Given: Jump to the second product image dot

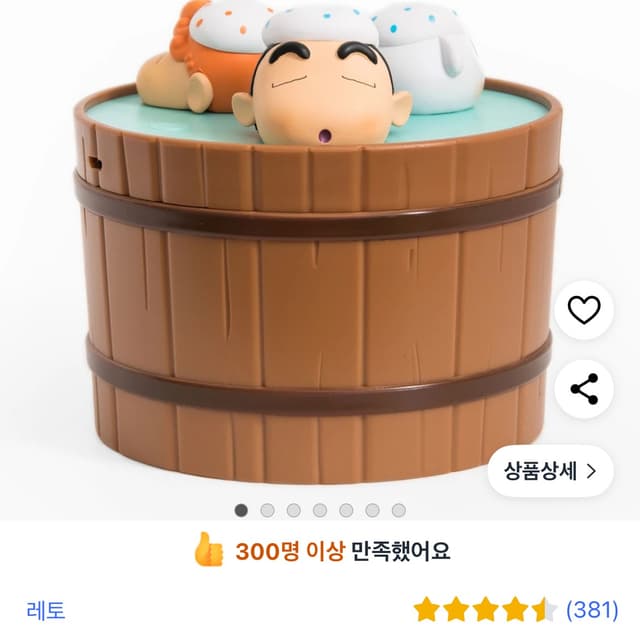Looking at the screenshot, I should click(267, 510).
